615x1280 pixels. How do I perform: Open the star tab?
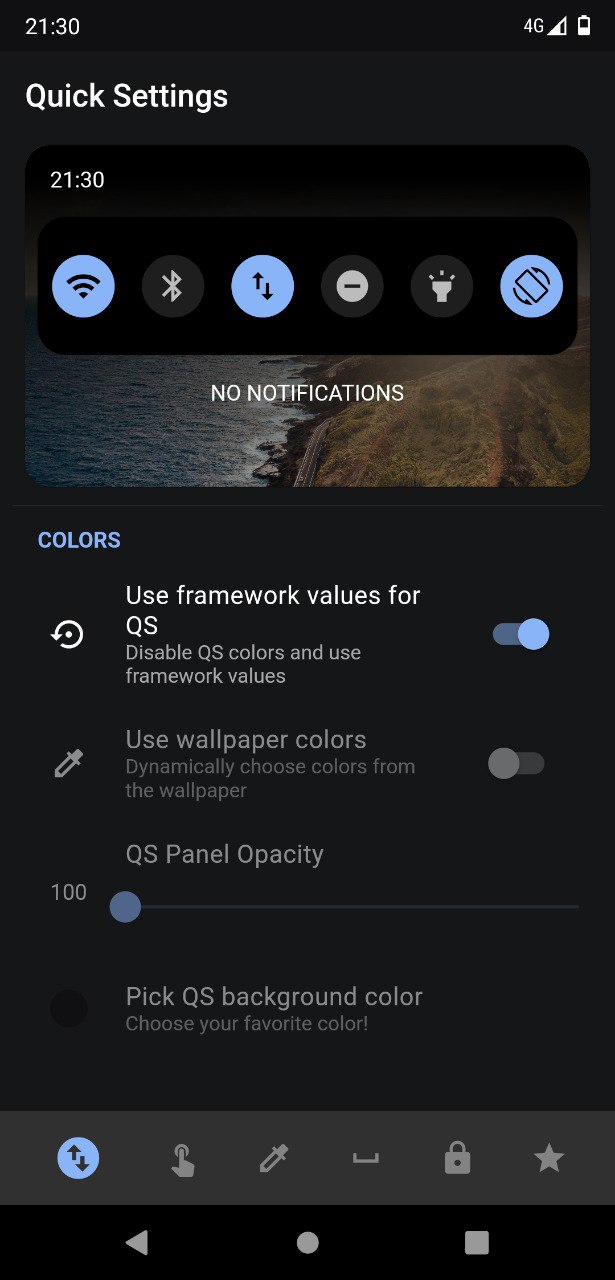(x=549, y=1159)
